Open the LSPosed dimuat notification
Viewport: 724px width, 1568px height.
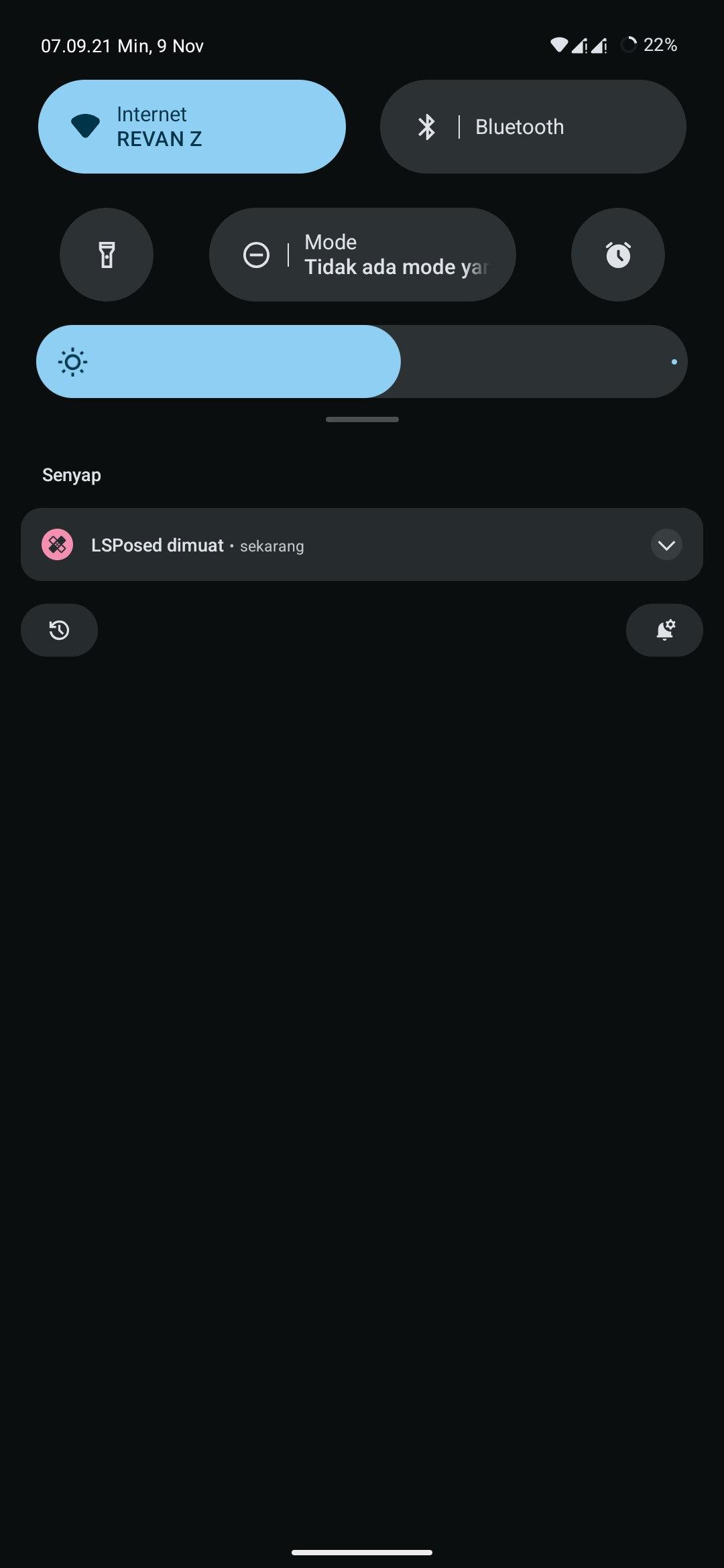click(x=335, y=545)
